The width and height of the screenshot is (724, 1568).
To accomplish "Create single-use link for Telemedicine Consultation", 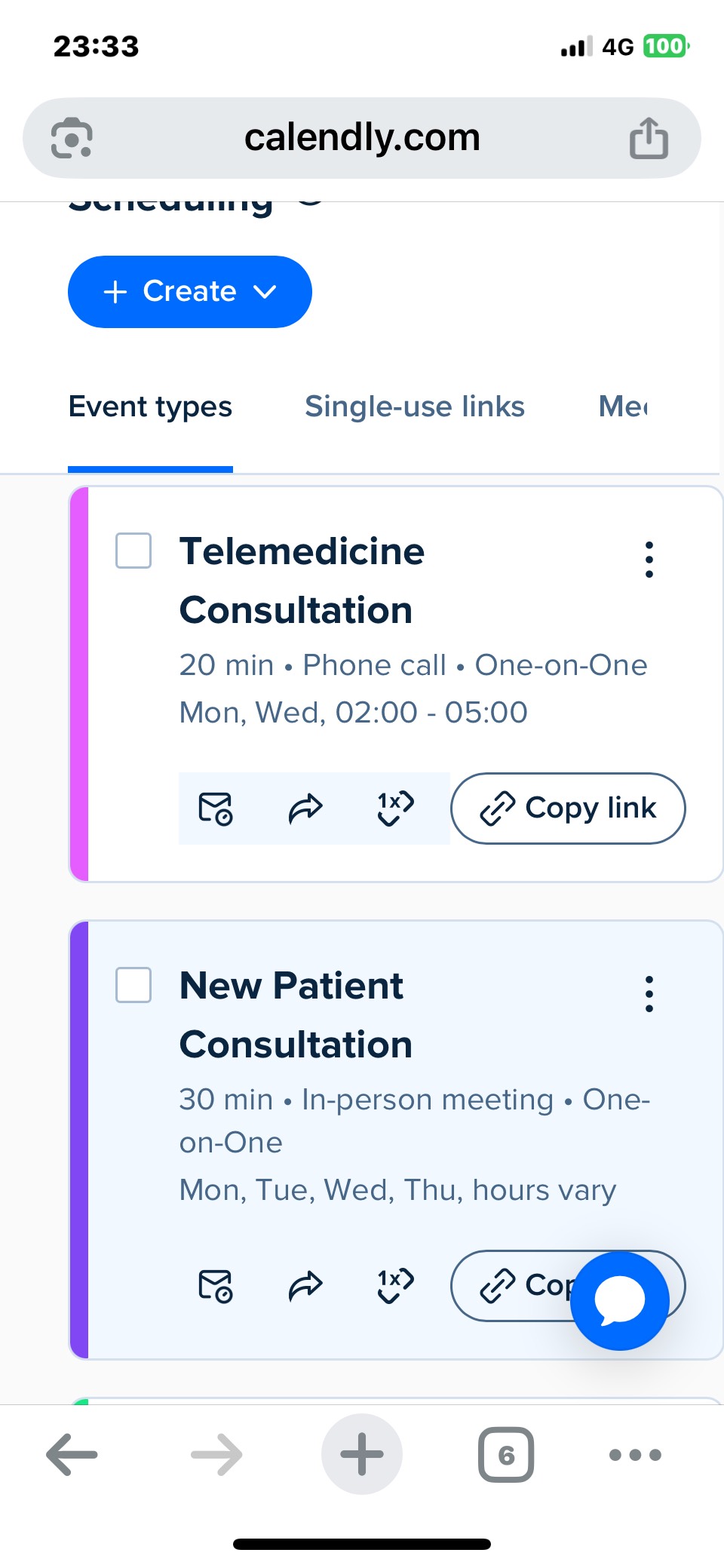I will click(x=395, y=809).
